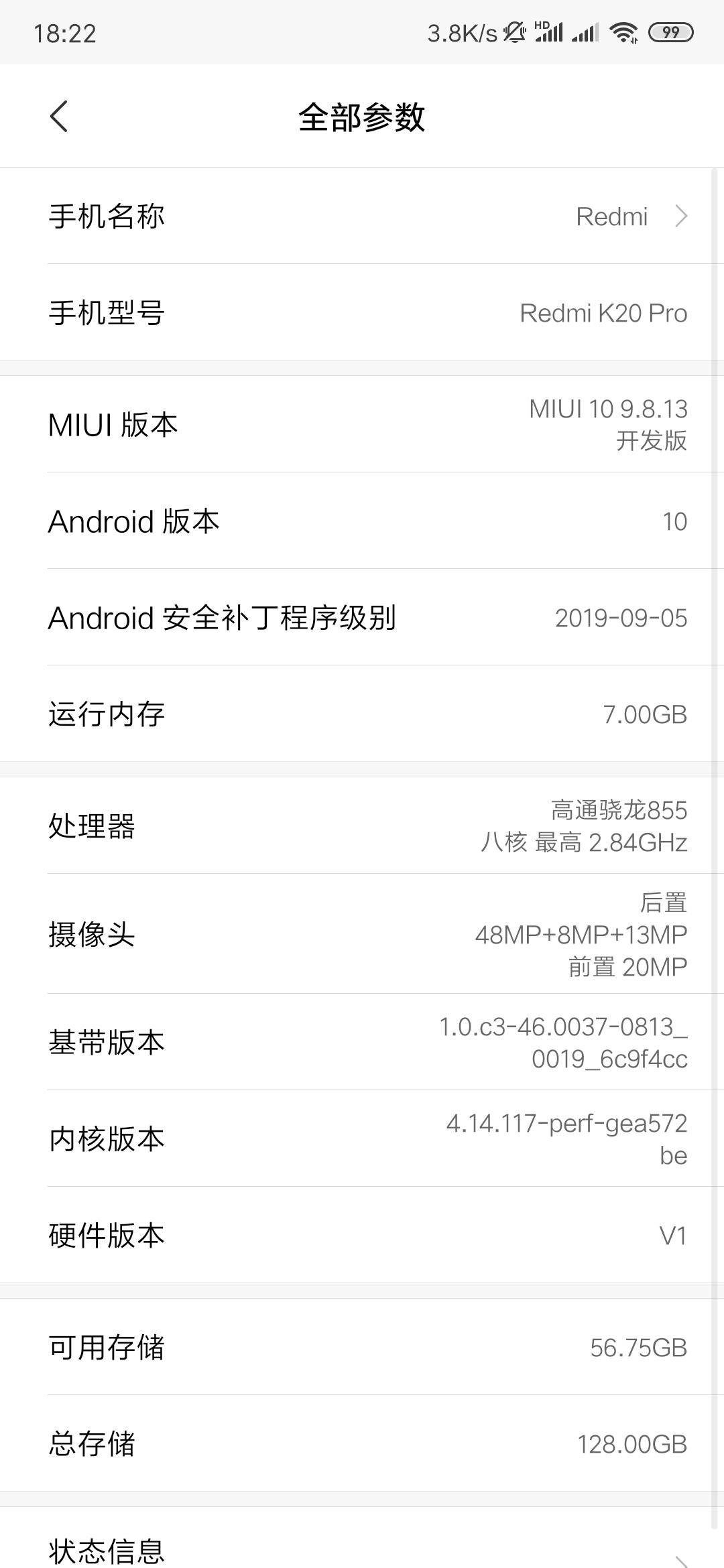The image size is (724, 1568).
Task: Open the 状态信息 row
Action: (x=362, y=1547)
